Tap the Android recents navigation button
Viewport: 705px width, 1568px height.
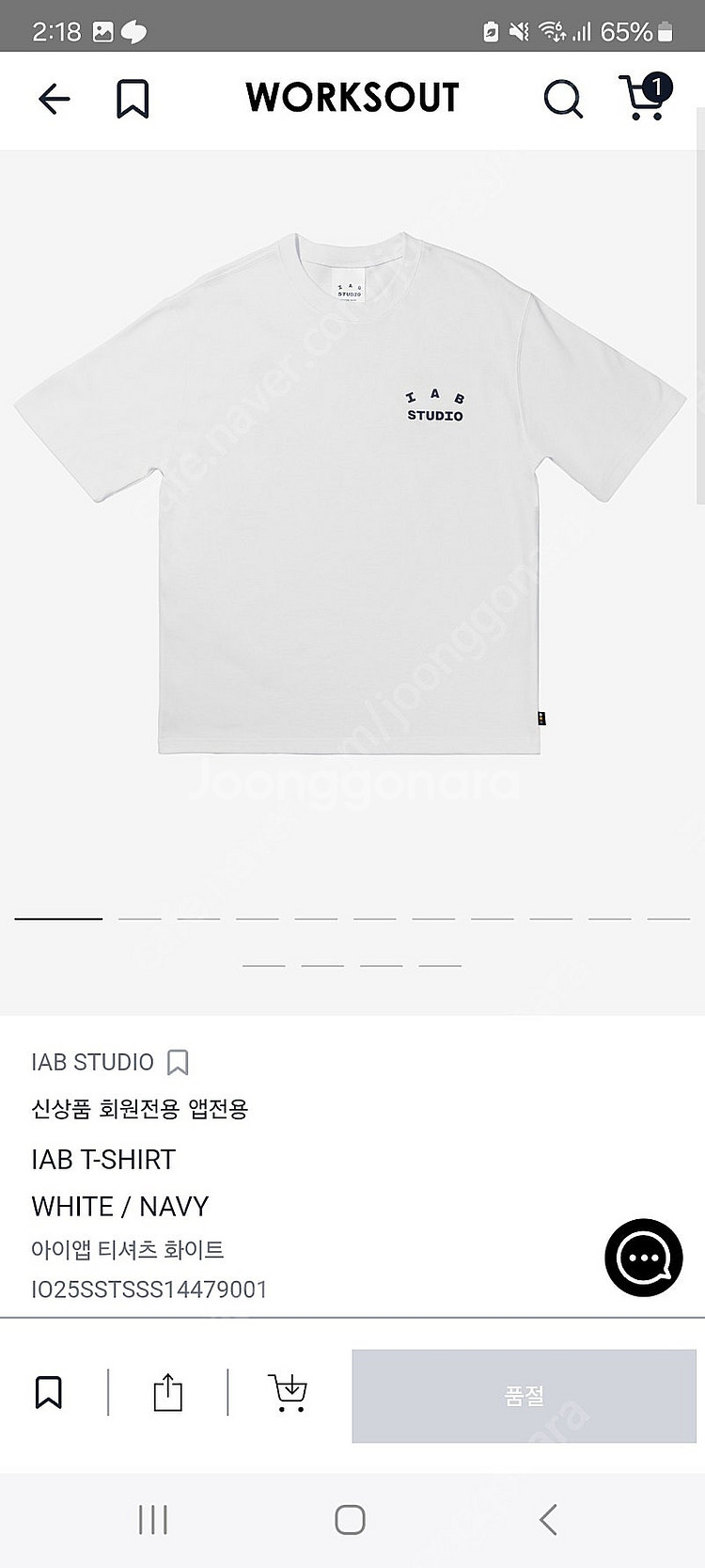point(153,1517)
